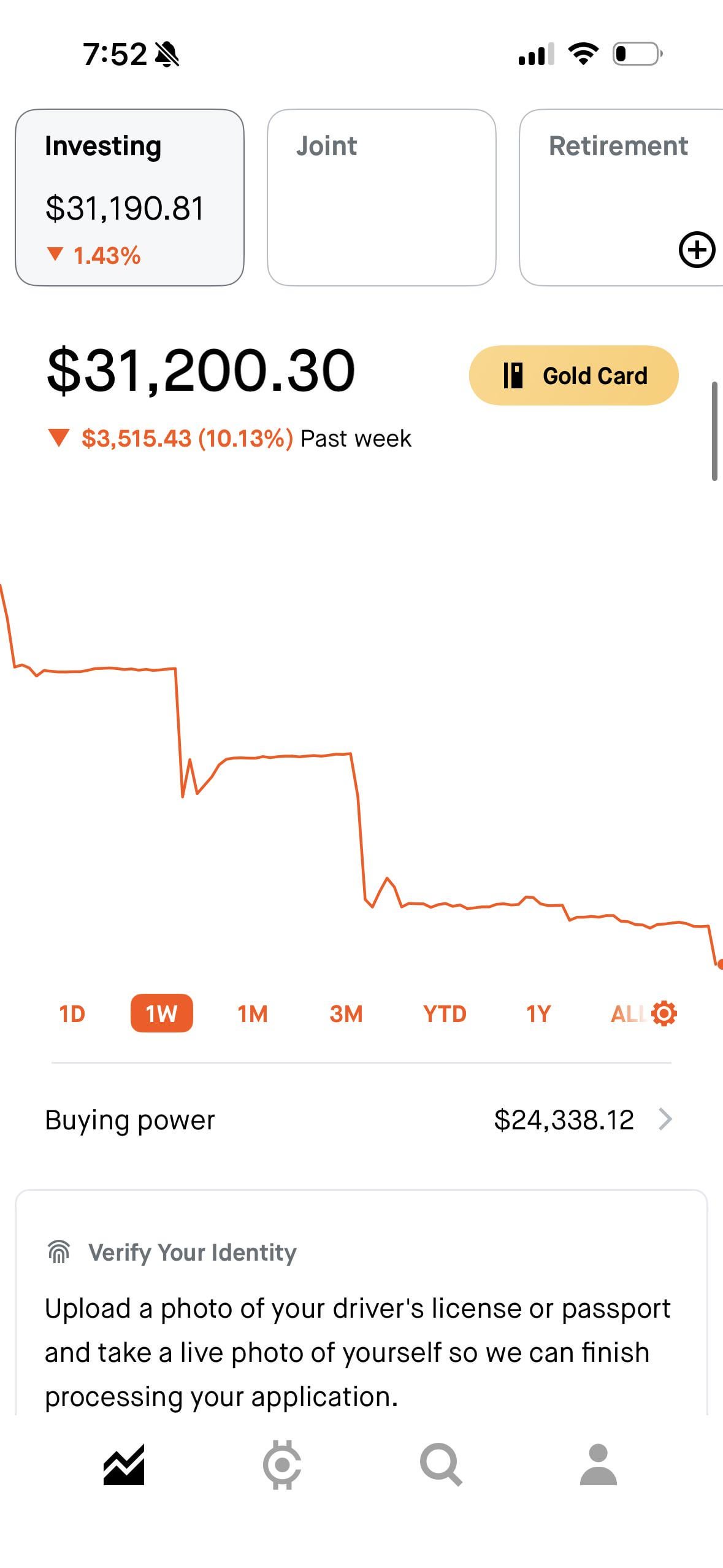Switch chart to YTD range
The width and height of the screenshot is (723, 1568).
pyautogui.click(x=445, y=1013)
